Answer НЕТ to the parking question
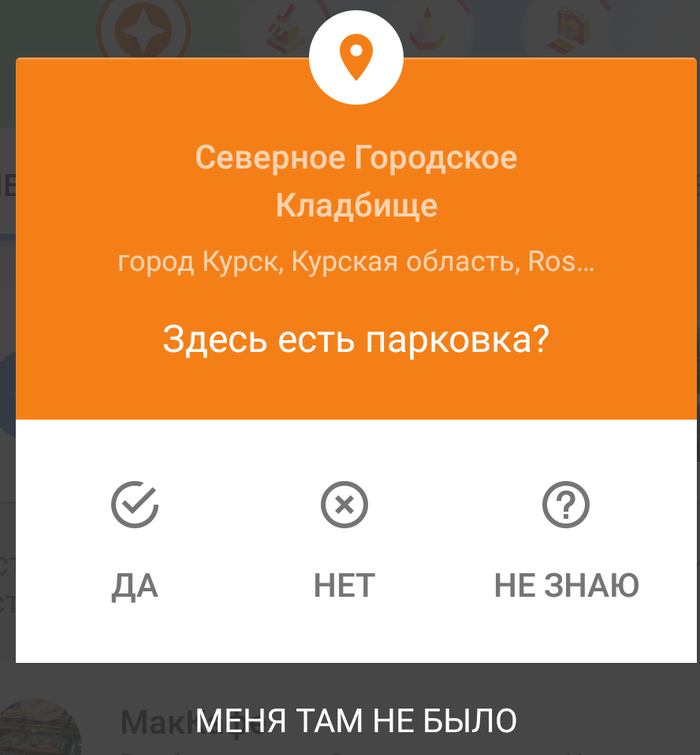This screenshot has width=700, height=755. click(344, 538)
